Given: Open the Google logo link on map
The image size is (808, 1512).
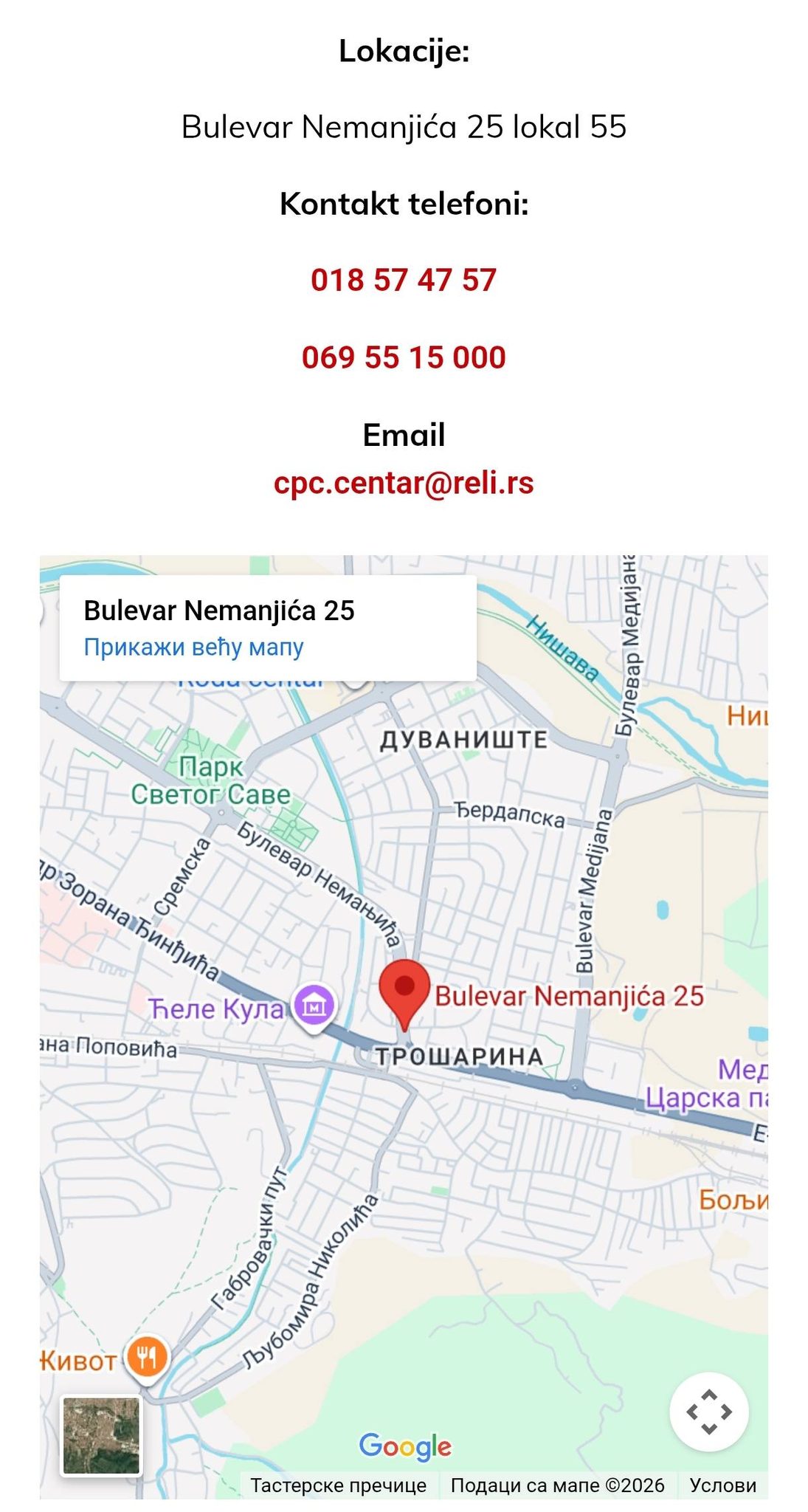Looking at the screenshot, I should (405, 1446).
